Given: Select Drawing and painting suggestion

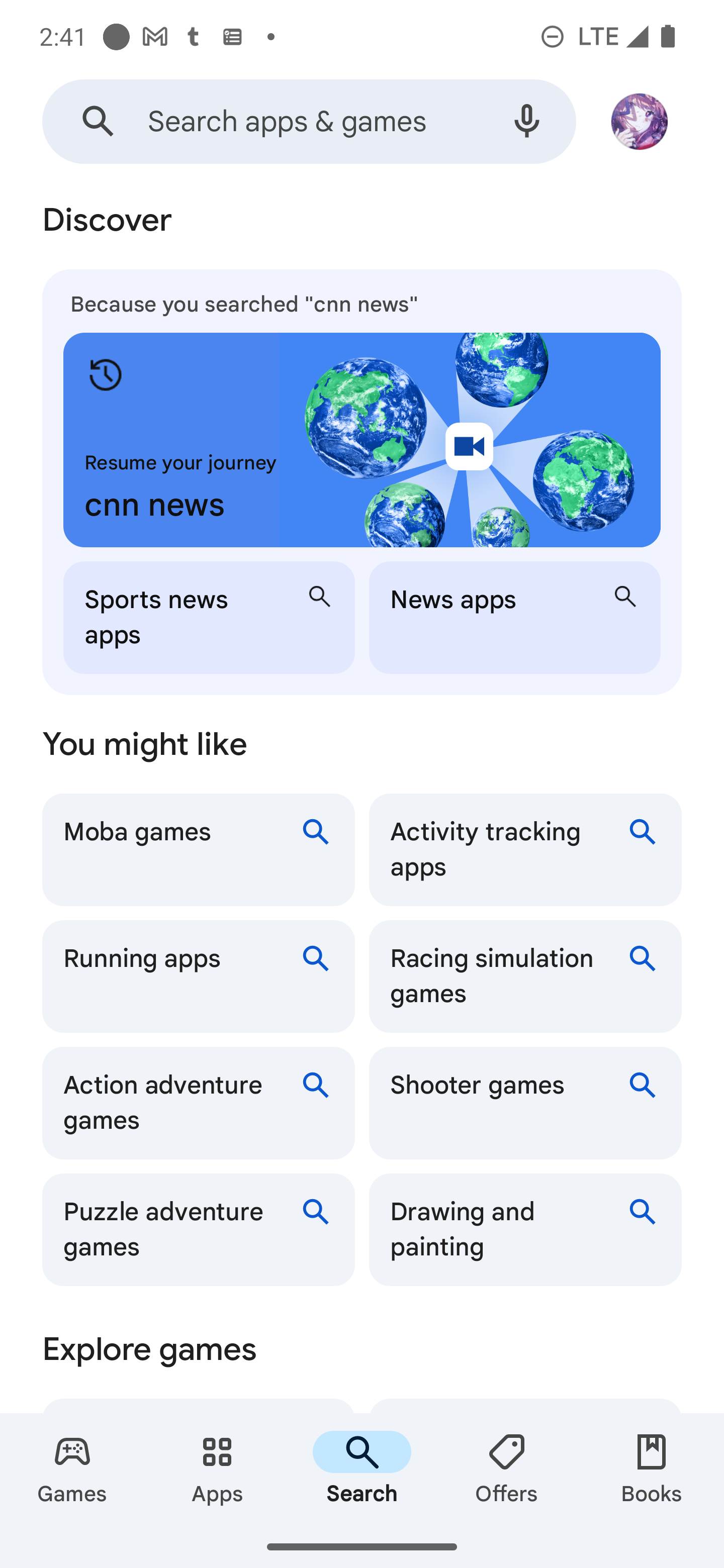Looking at the screenshot, I should (x=525, y=1229).
